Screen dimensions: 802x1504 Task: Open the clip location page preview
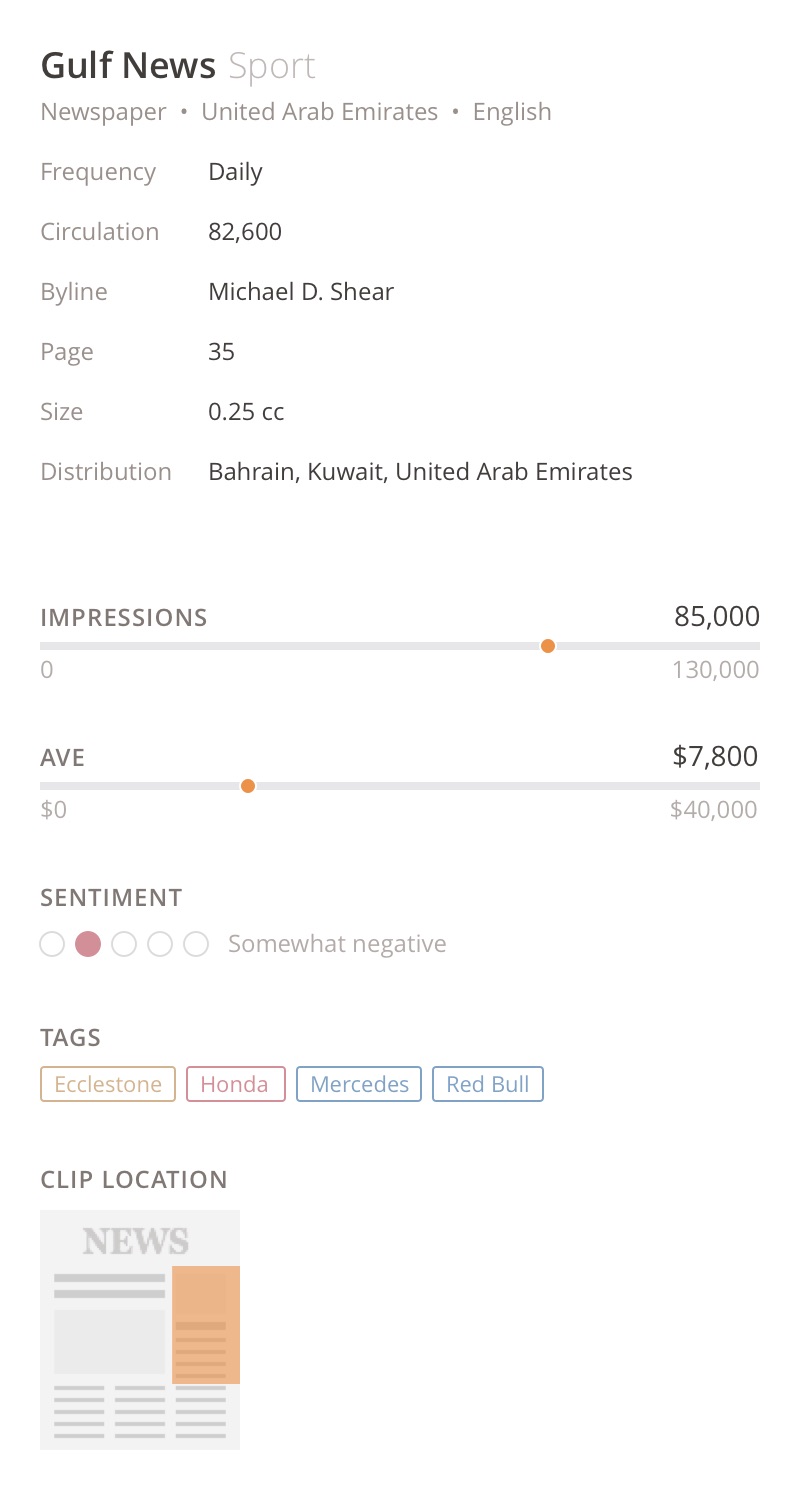click(140, 1329)
